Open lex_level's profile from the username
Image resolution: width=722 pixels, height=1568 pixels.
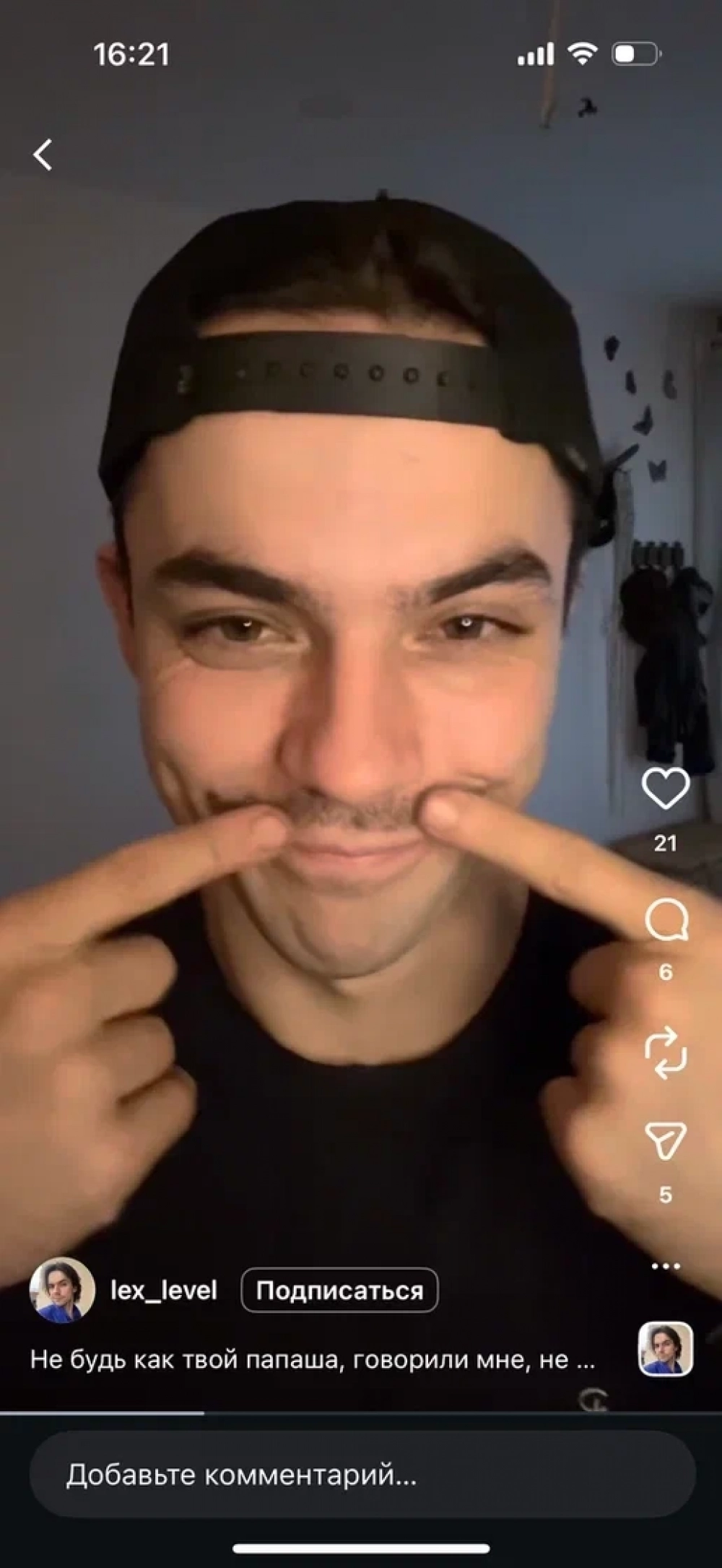(164, 1290)
